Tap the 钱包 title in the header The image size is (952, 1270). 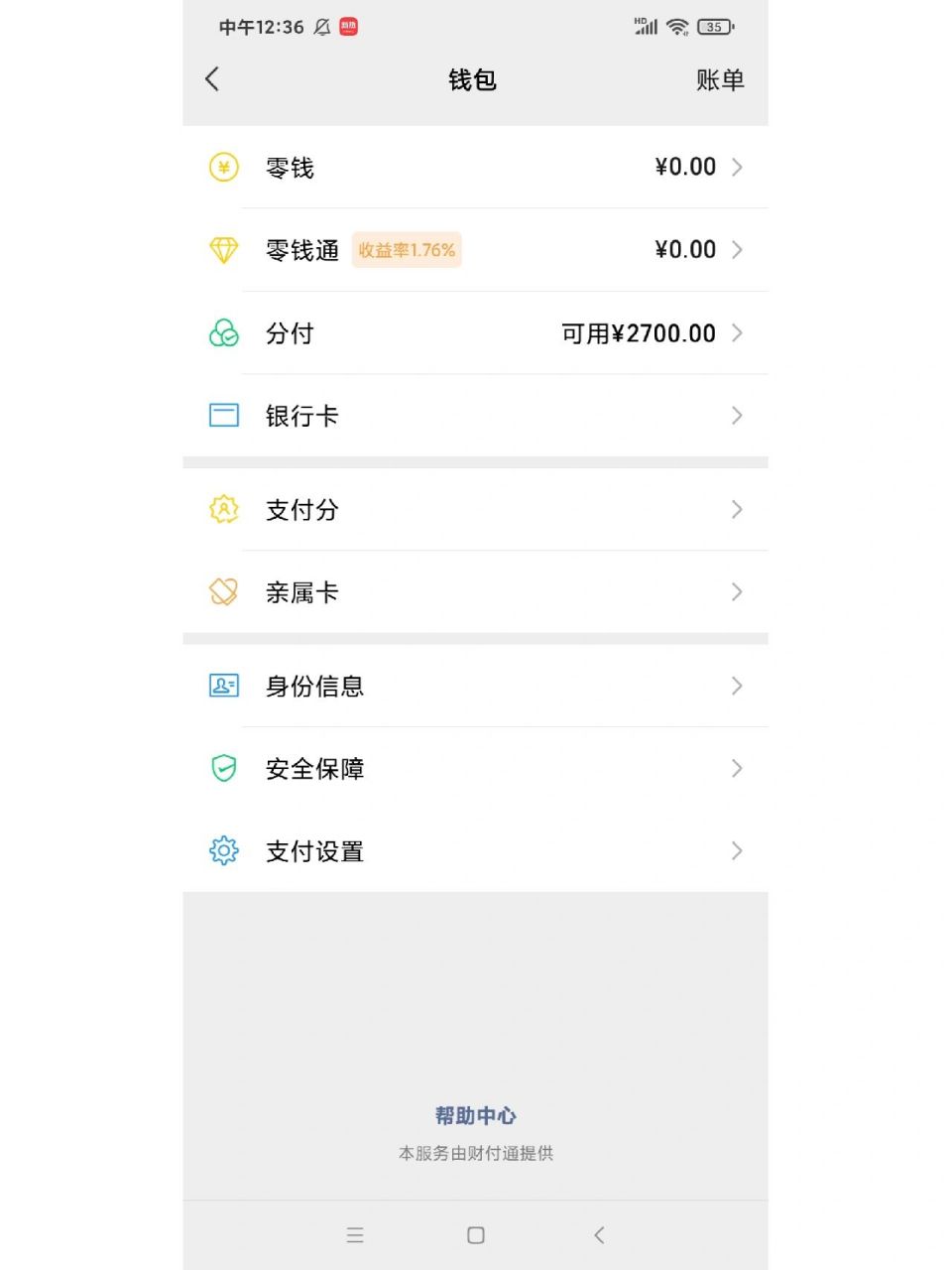pyautogui.click(x=473, y=79)
